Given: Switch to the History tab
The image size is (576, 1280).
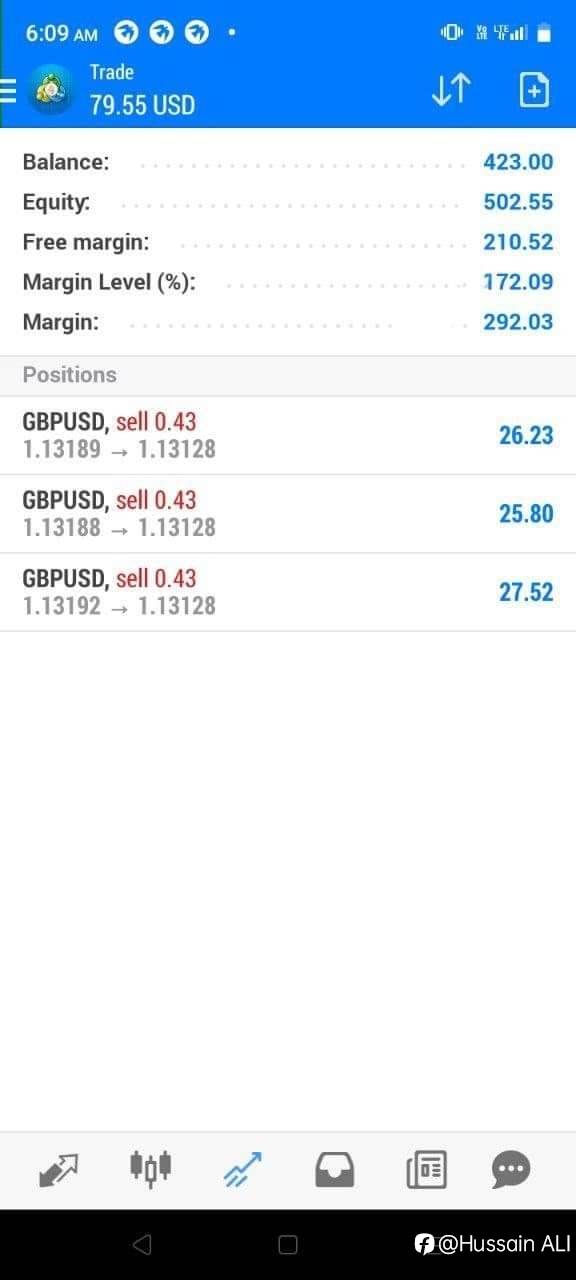Looking at the screenshot, I should coord(334,1169).
